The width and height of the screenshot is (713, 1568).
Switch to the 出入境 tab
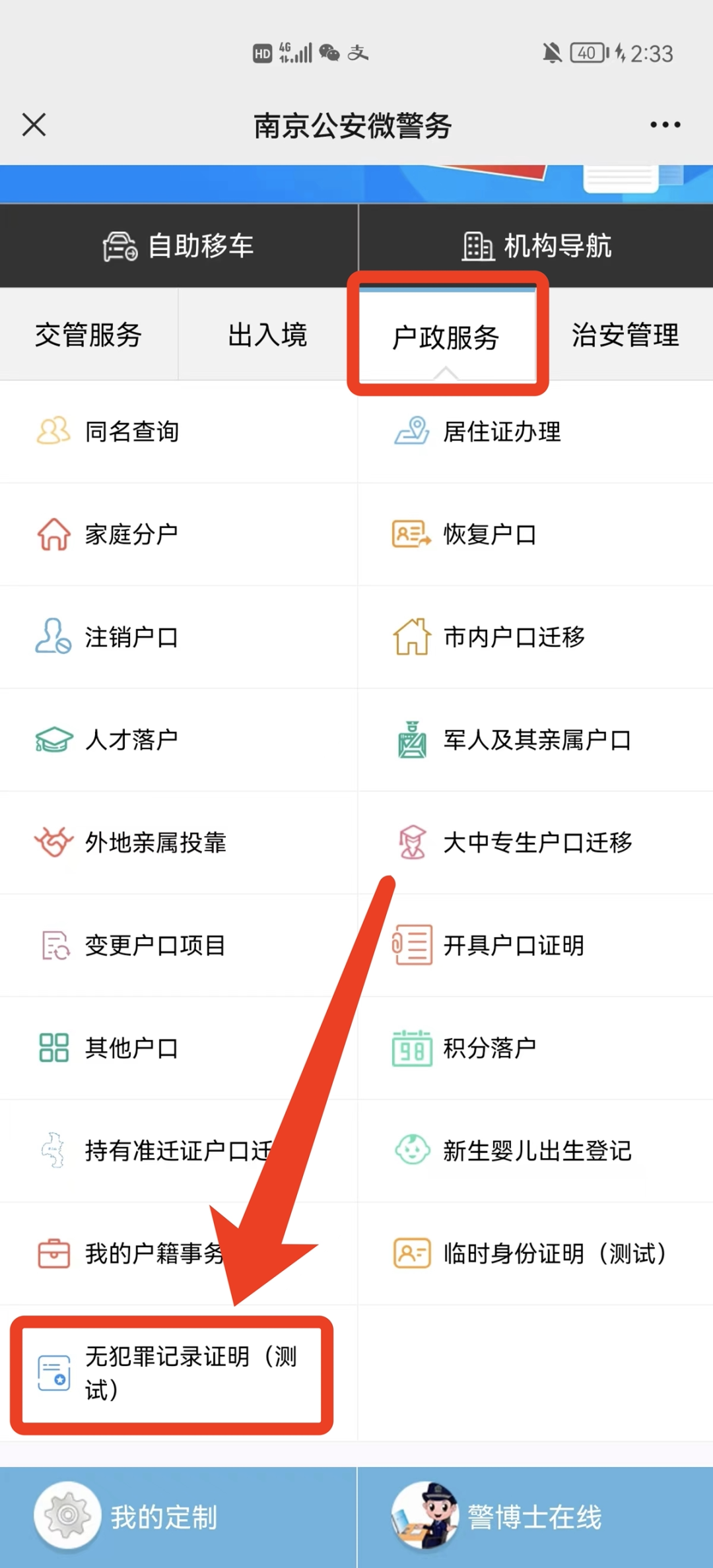pyautogui.click(x=267, y=335)
